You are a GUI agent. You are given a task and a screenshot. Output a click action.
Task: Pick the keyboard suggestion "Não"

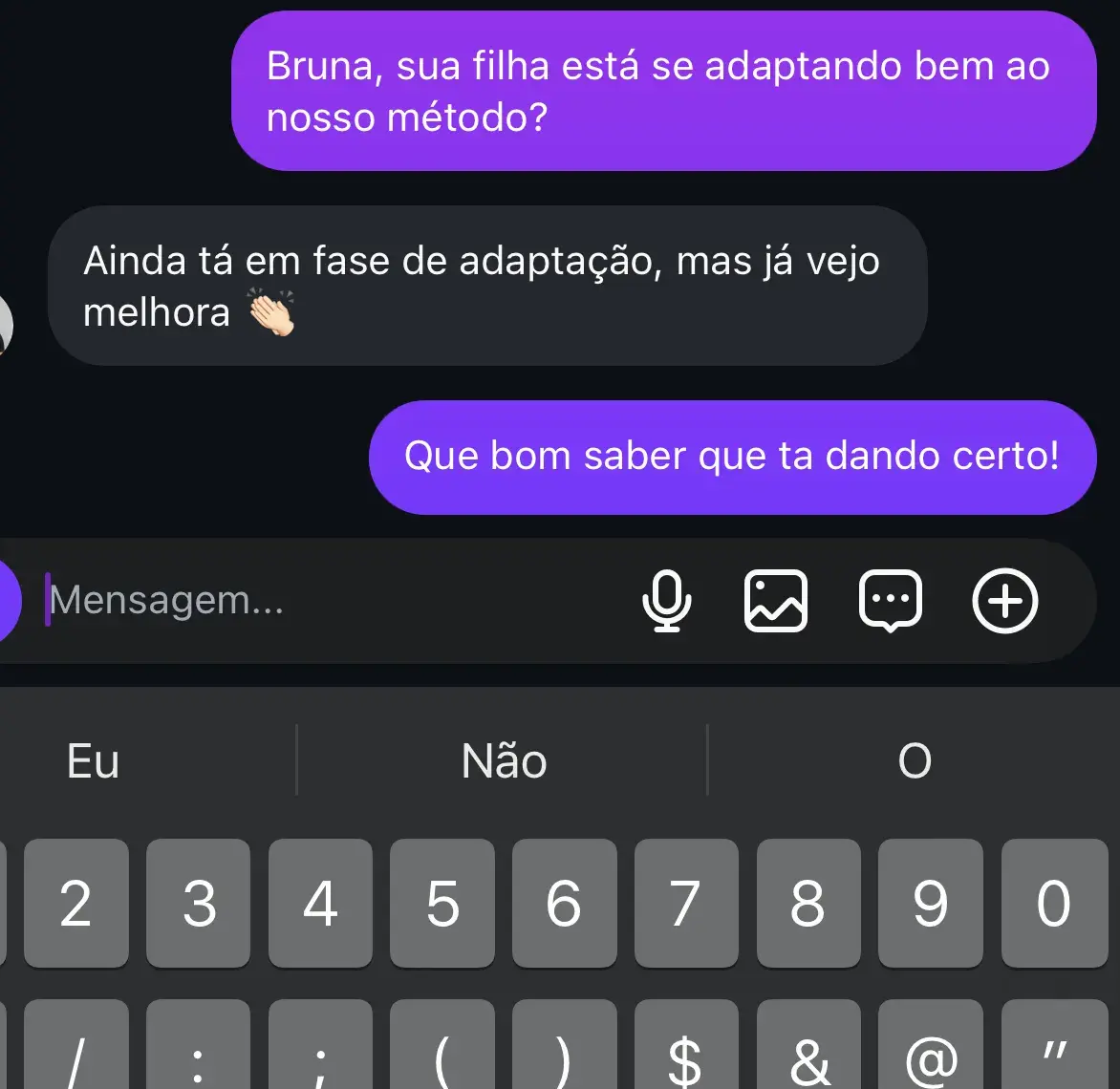pos(504,761)
